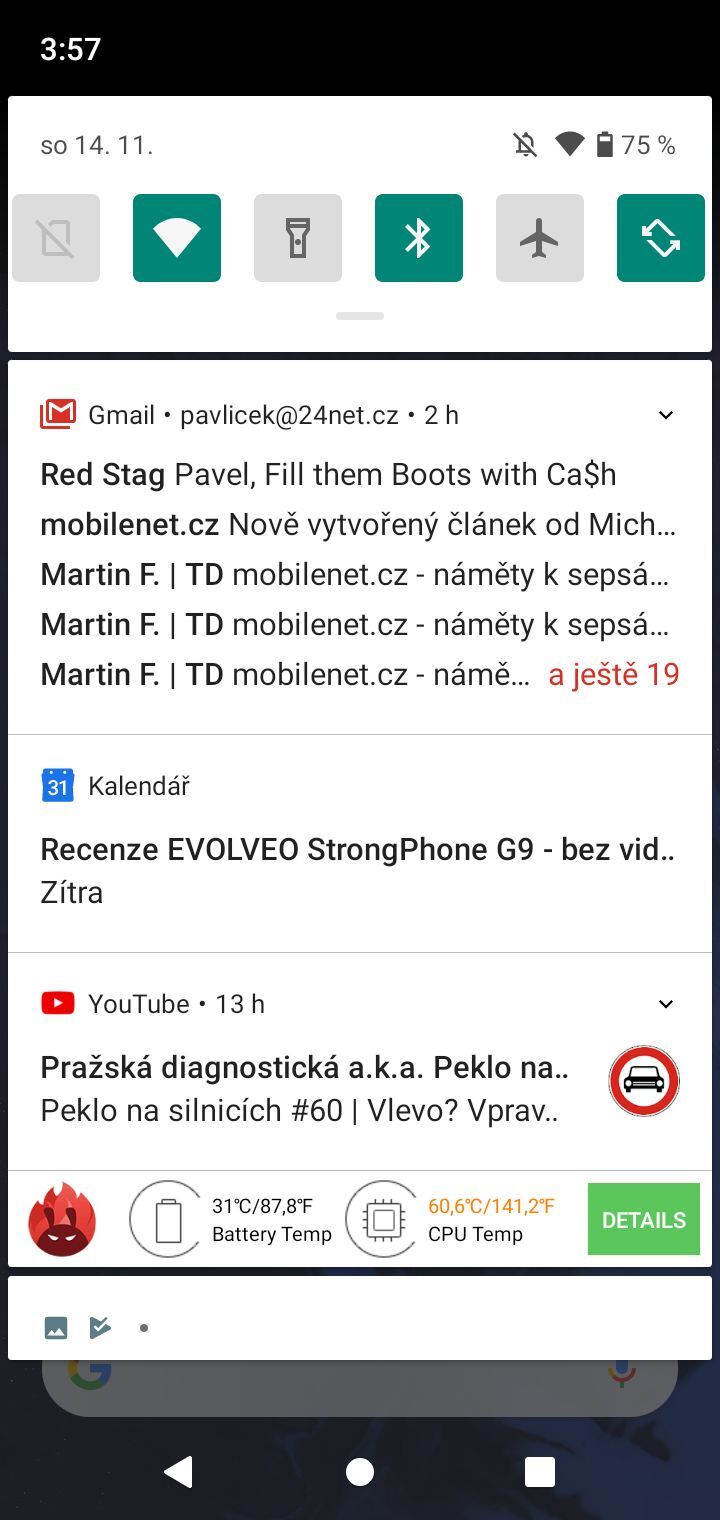Expand the Gmail notification chevron
This screenshot has width=720, height=1520.
666,414
